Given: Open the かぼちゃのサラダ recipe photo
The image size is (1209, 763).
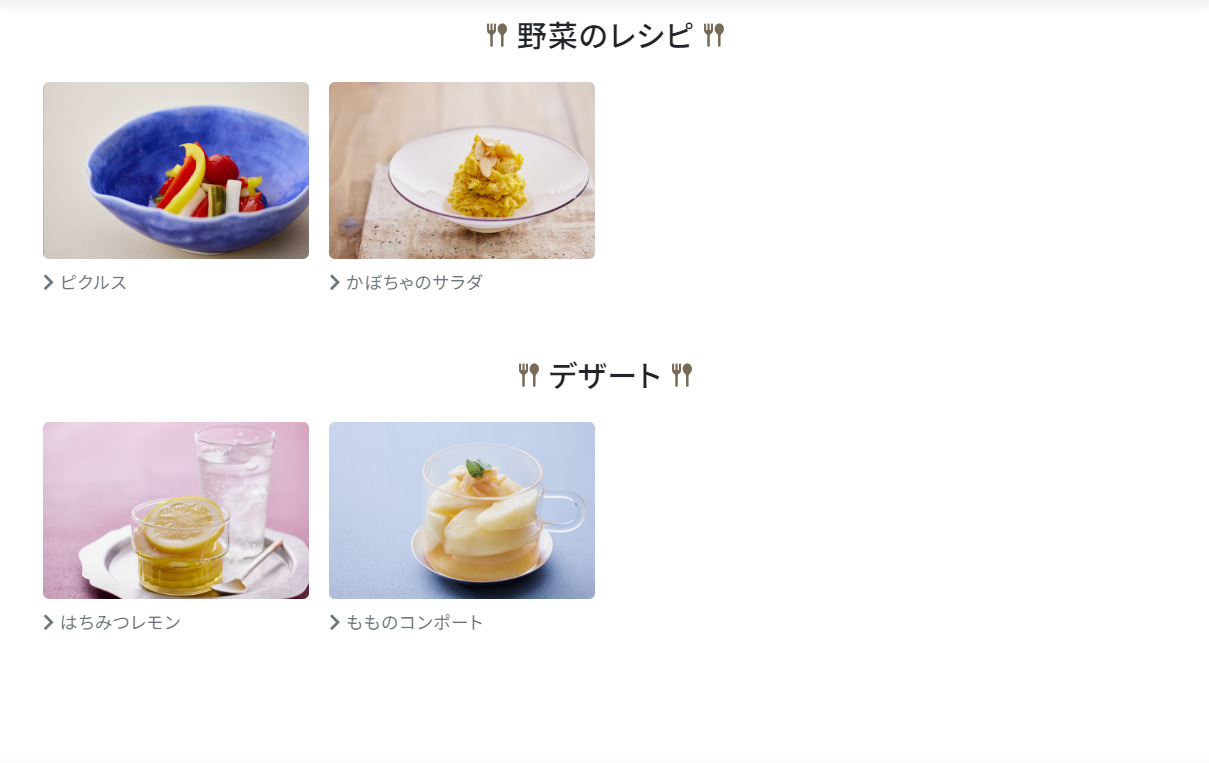Looking at the screenshot, I should (x=462, y=170).
